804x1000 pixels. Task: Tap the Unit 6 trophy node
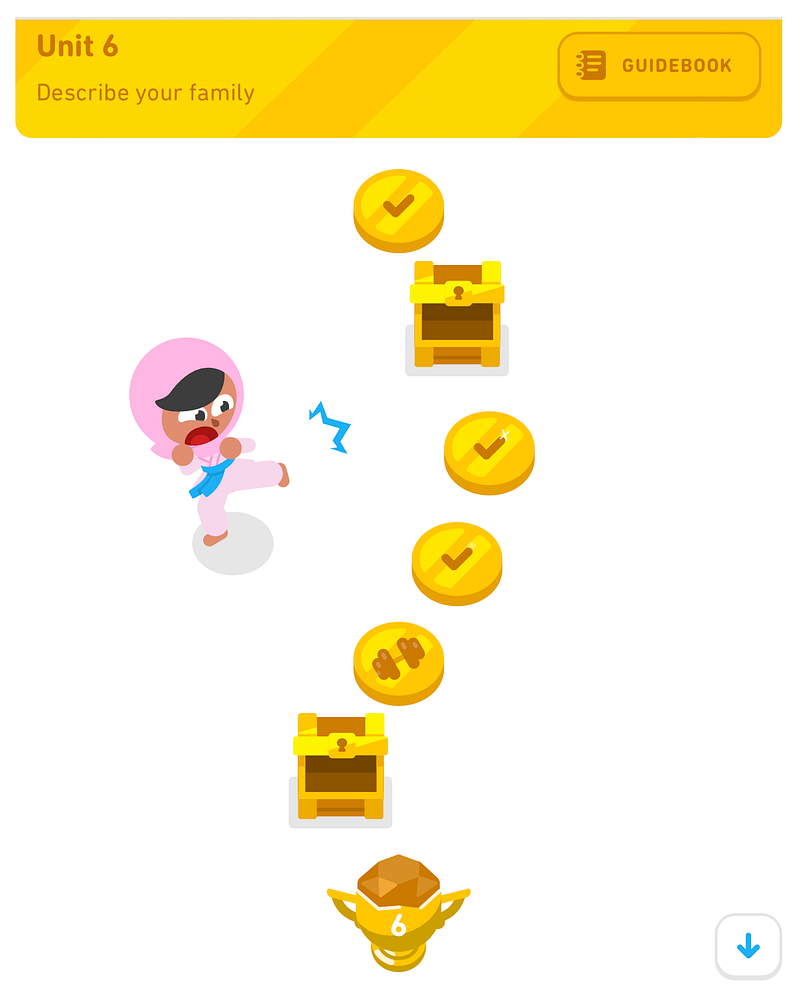coord(398,912)
